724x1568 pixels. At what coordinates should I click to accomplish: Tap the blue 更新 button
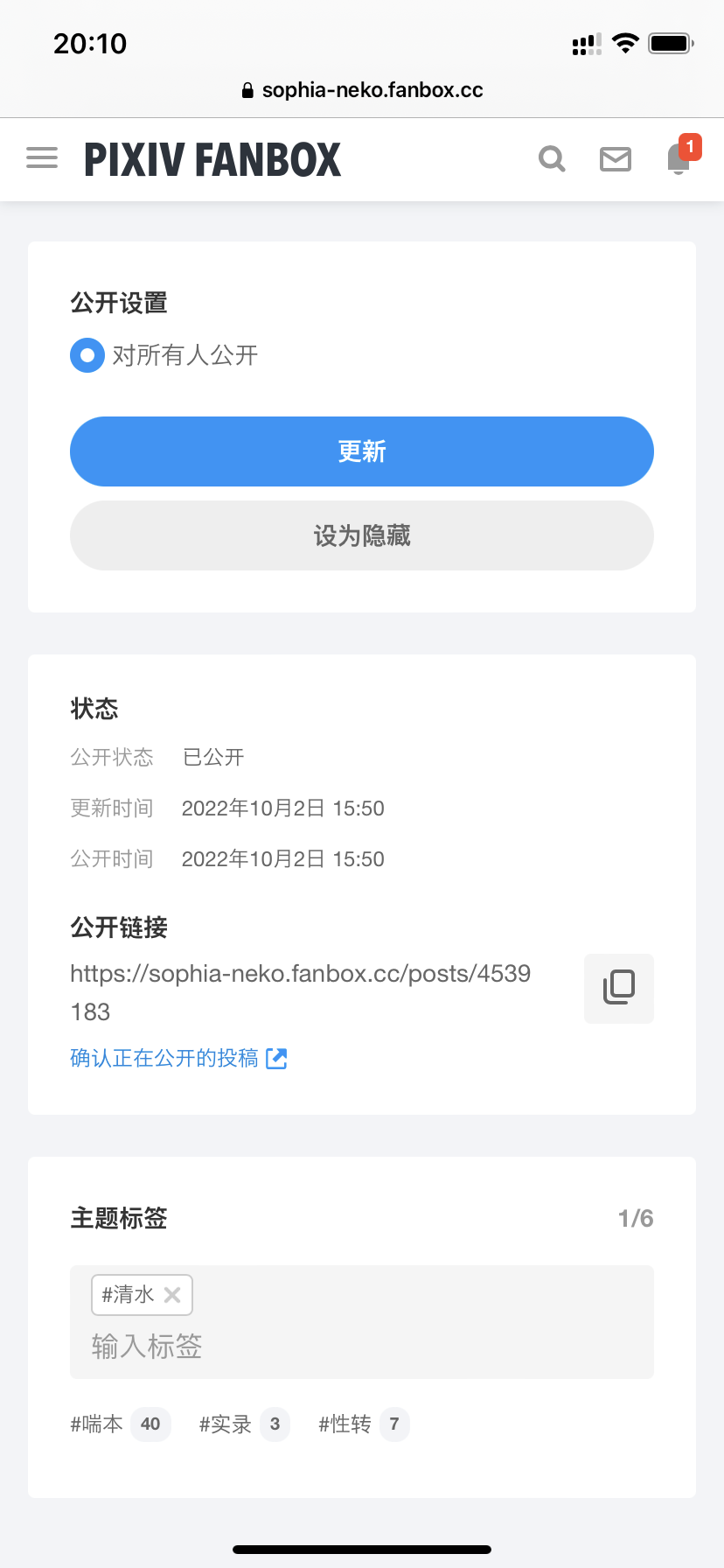(362, 451)
